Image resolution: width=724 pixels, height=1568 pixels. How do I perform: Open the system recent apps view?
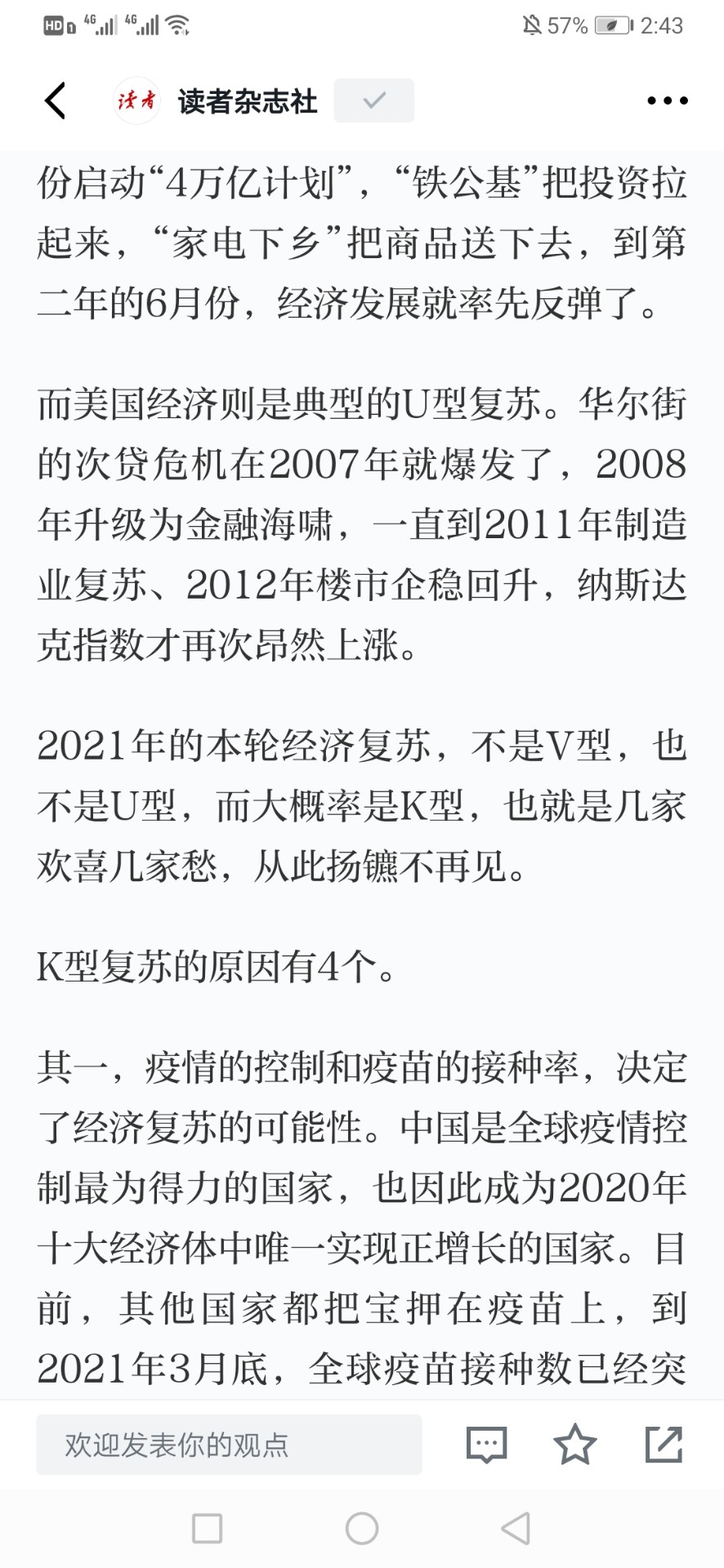207,1528
